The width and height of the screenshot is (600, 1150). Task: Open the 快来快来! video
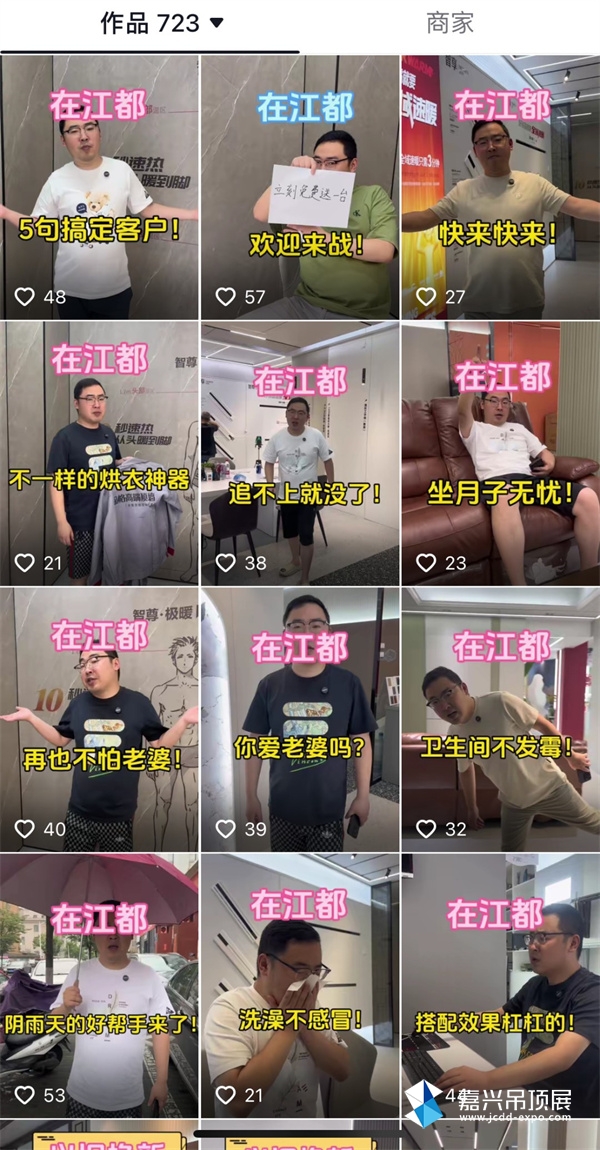(500, 187)
